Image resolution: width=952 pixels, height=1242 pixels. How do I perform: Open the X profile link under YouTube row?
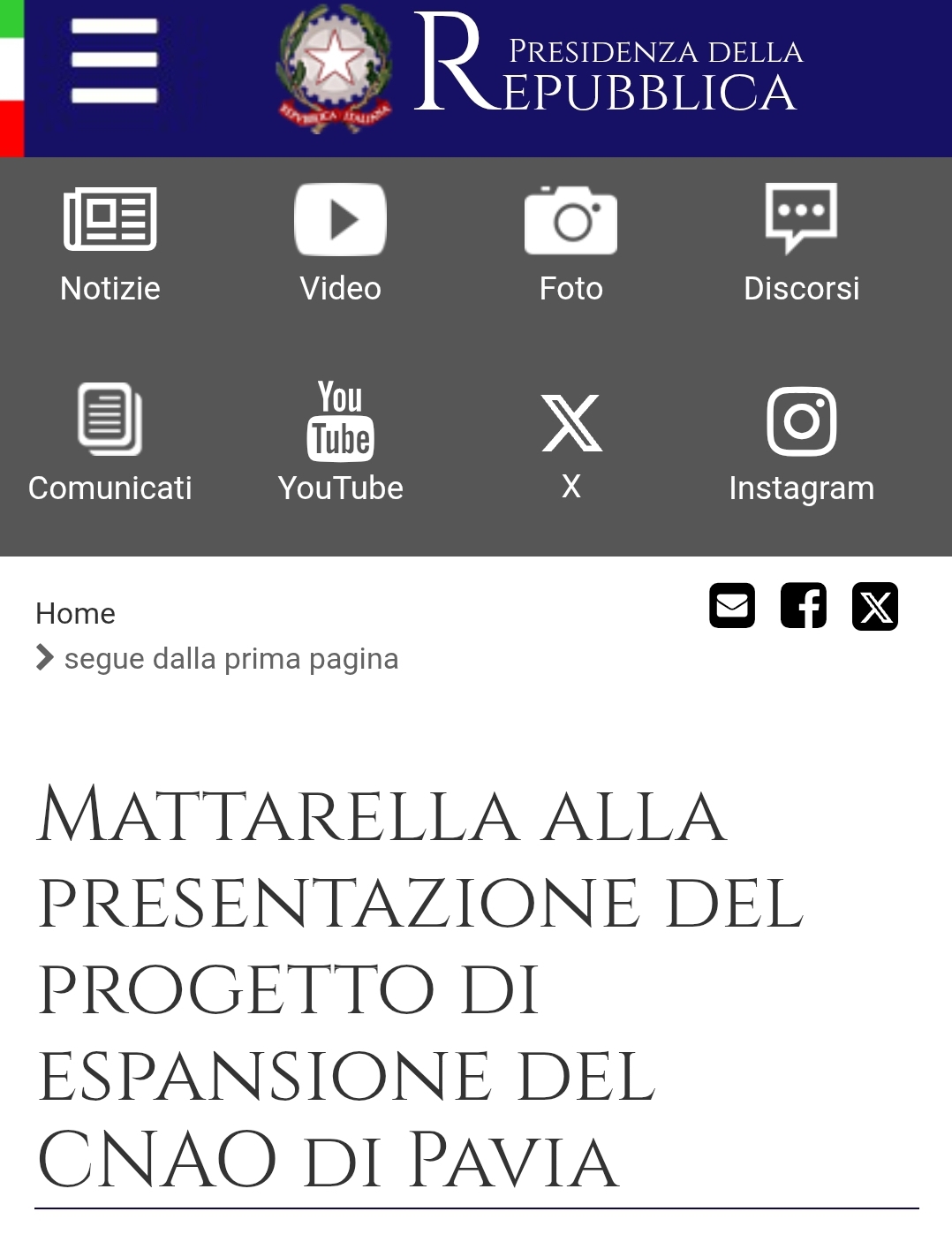click(x=571, y=443)
